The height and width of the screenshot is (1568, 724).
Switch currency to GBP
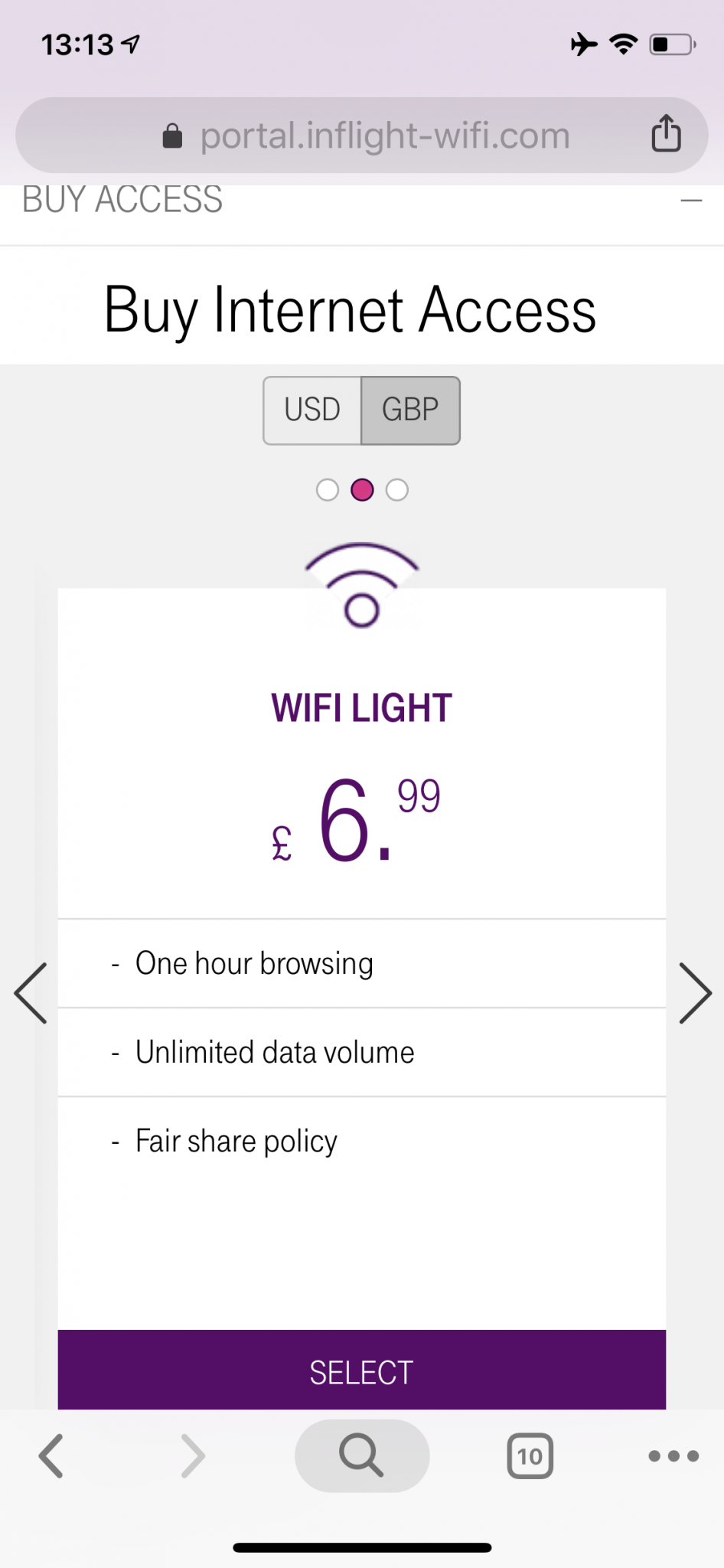[410, 410]
